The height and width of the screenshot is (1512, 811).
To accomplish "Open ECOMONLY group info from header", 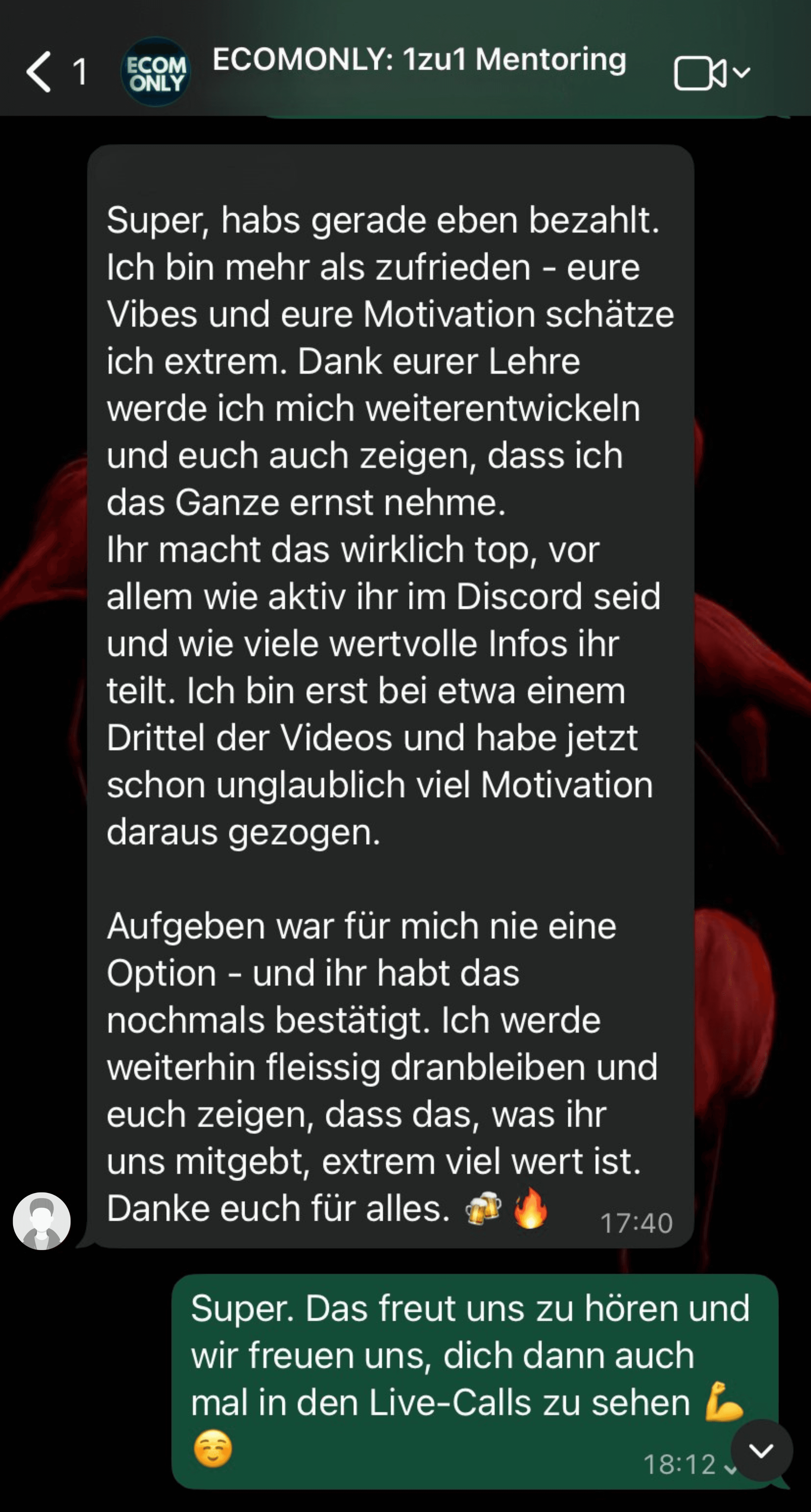I will click(419, 60).
